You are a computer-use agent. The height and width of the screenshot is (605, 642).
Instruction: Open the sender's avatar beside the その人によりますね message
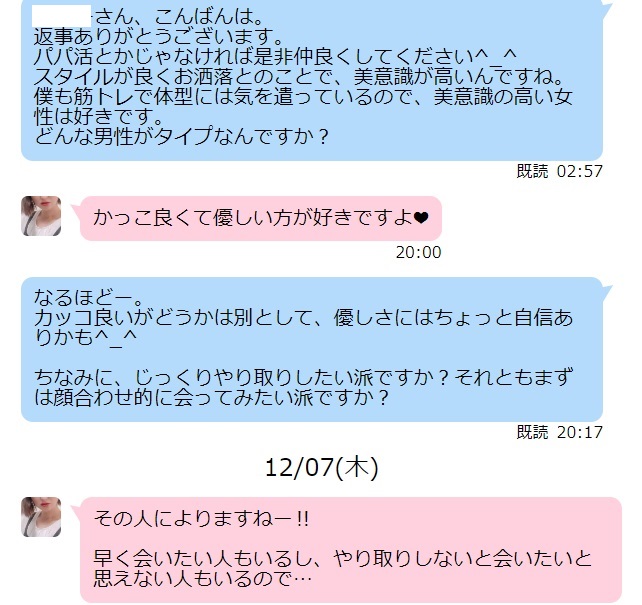coord(41,516)
